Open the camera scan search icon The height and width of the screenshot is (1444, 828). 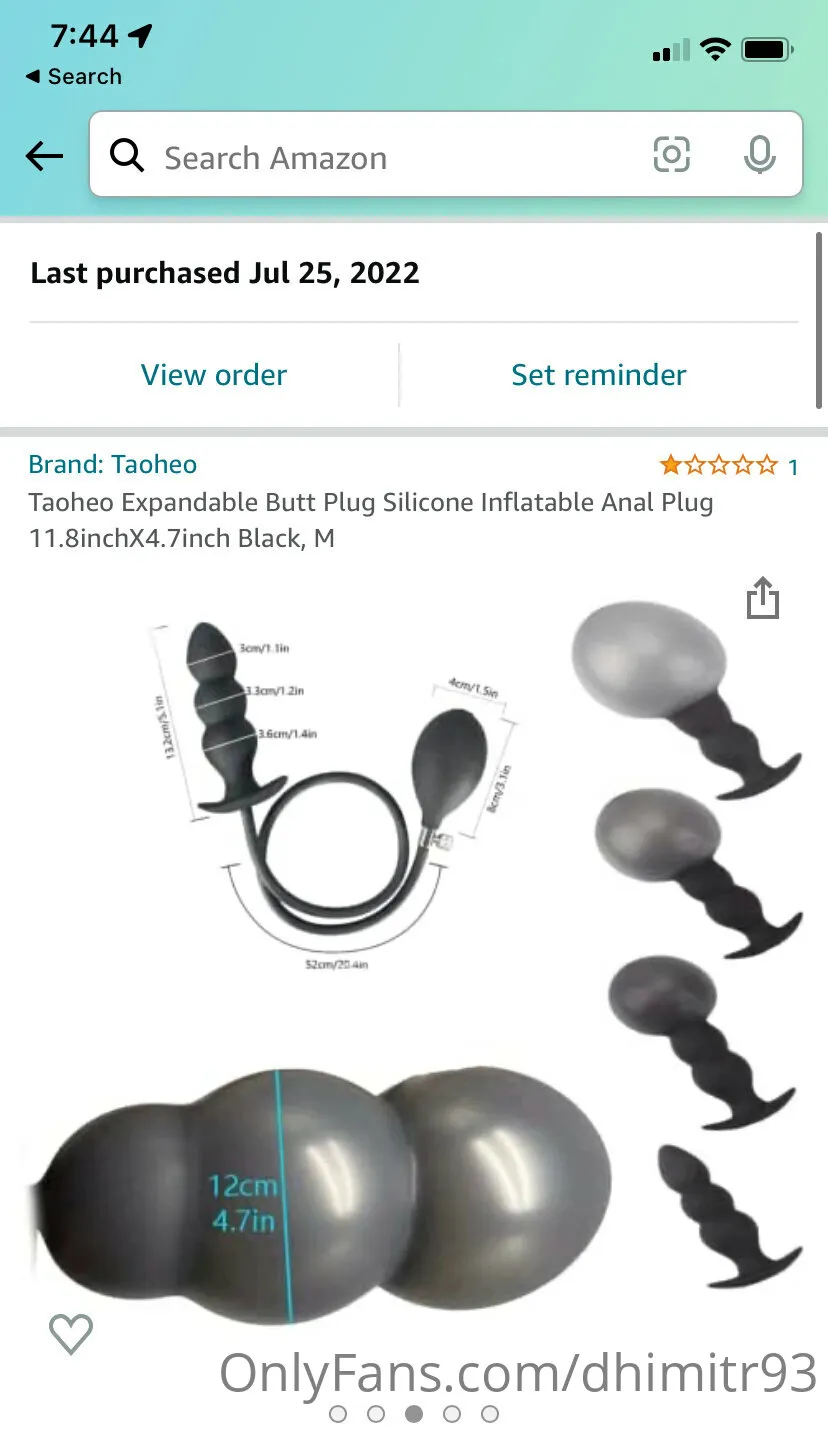[x=671, y=155]
